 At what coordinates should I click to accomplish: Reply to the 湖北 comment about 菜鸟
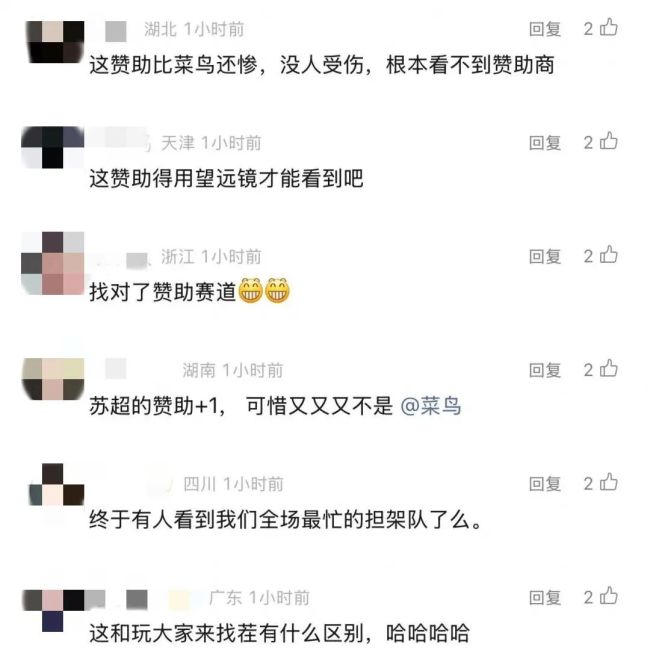[545, 29]
